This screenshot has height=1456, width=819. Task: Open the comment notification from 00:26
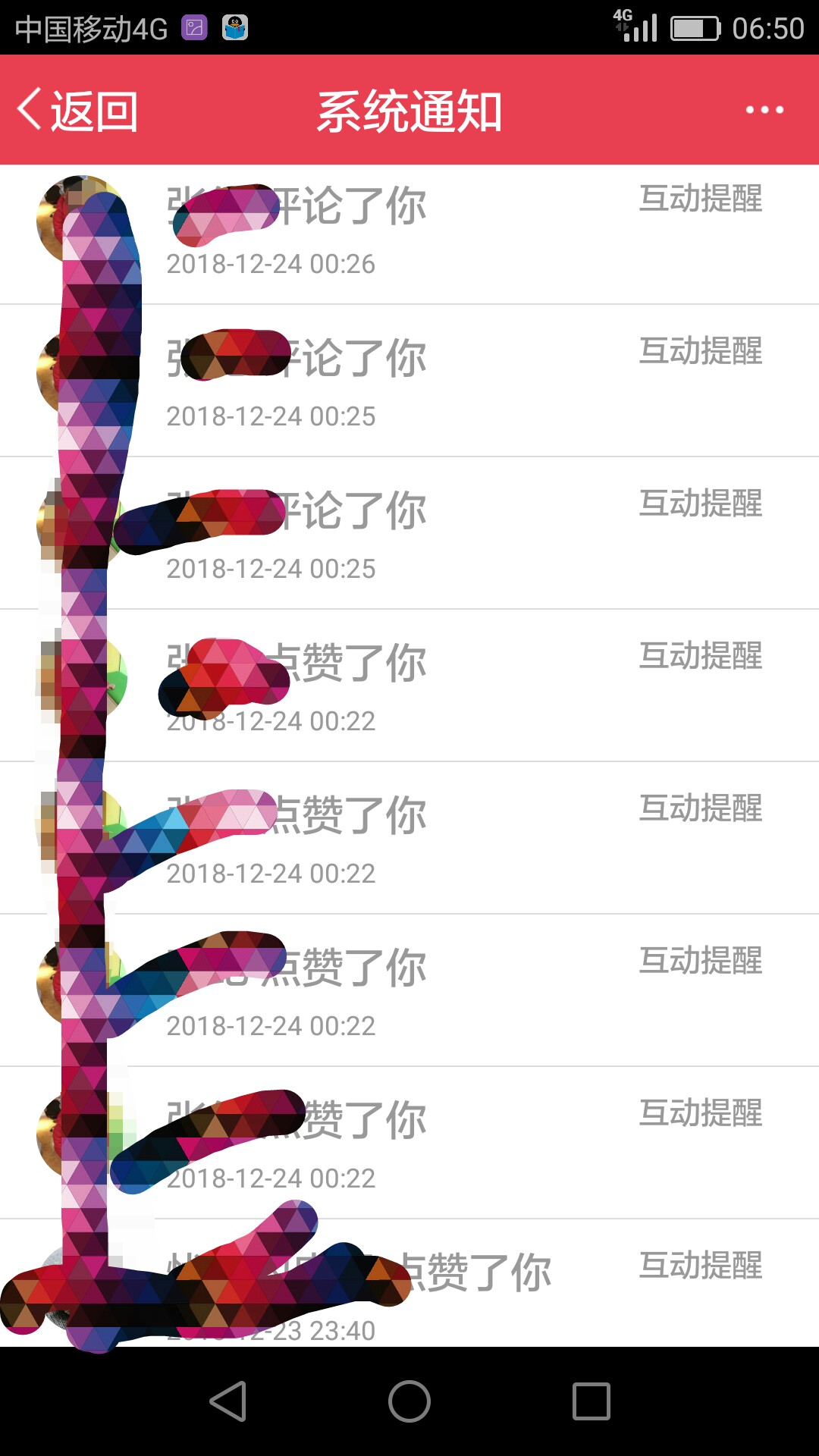coord(409,234)
